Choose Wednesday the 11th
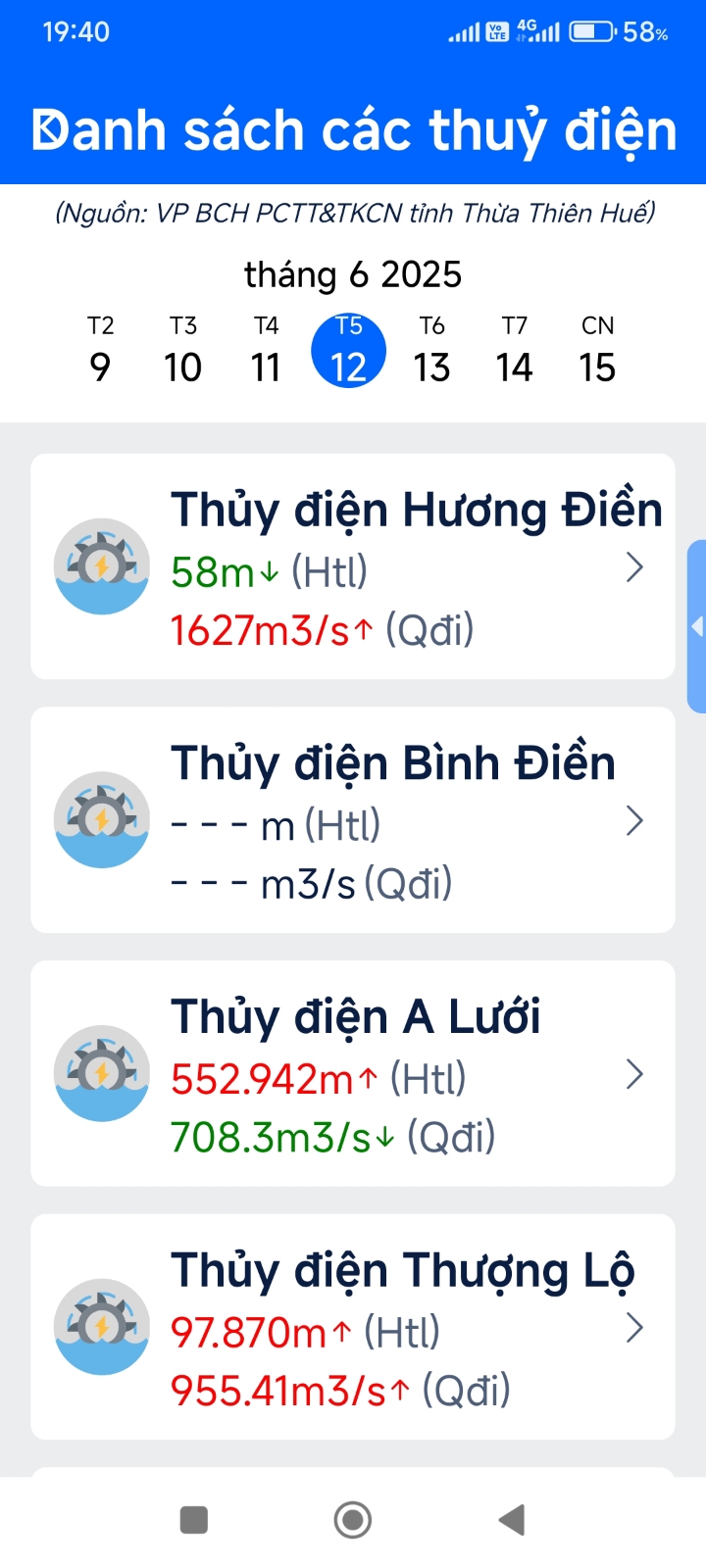The height and width of the screenshot is (1568, 706). [x=266, y=351]
